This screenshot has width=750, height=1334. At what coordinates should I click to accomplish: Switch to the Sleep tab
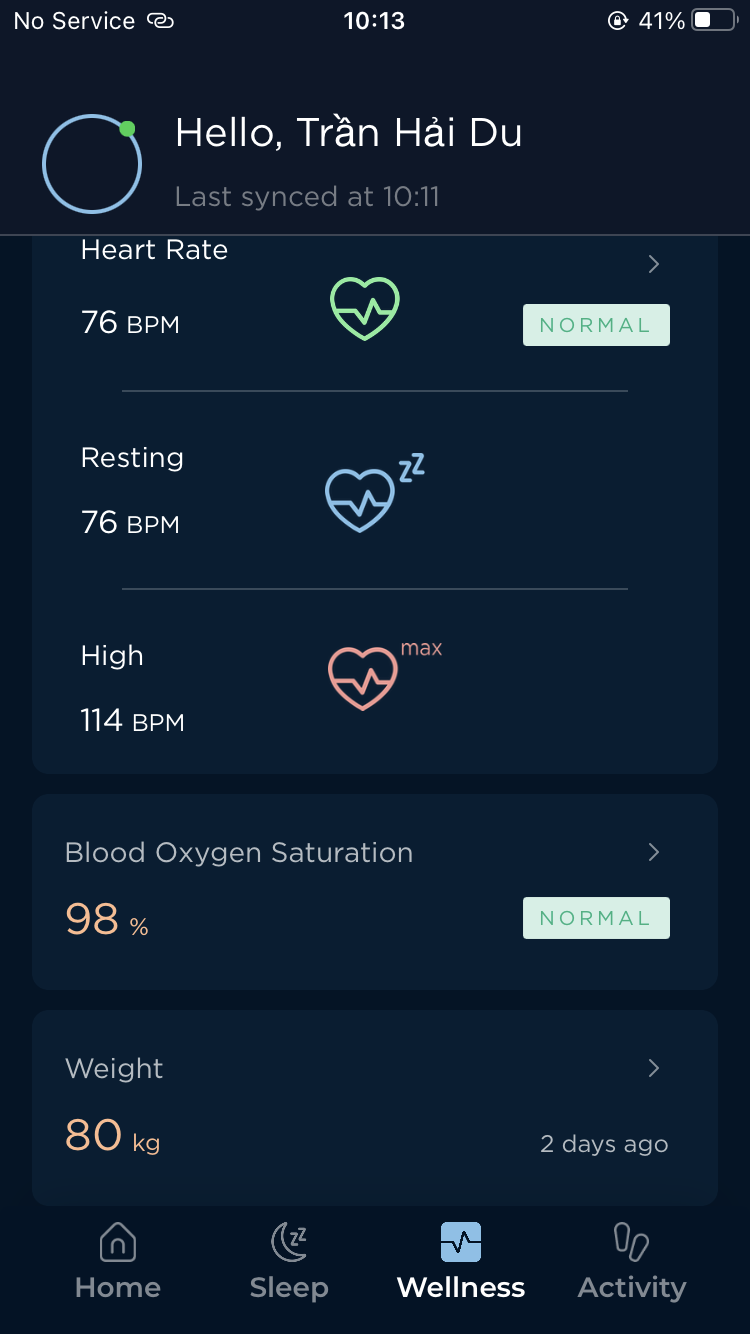[289, 1262]
